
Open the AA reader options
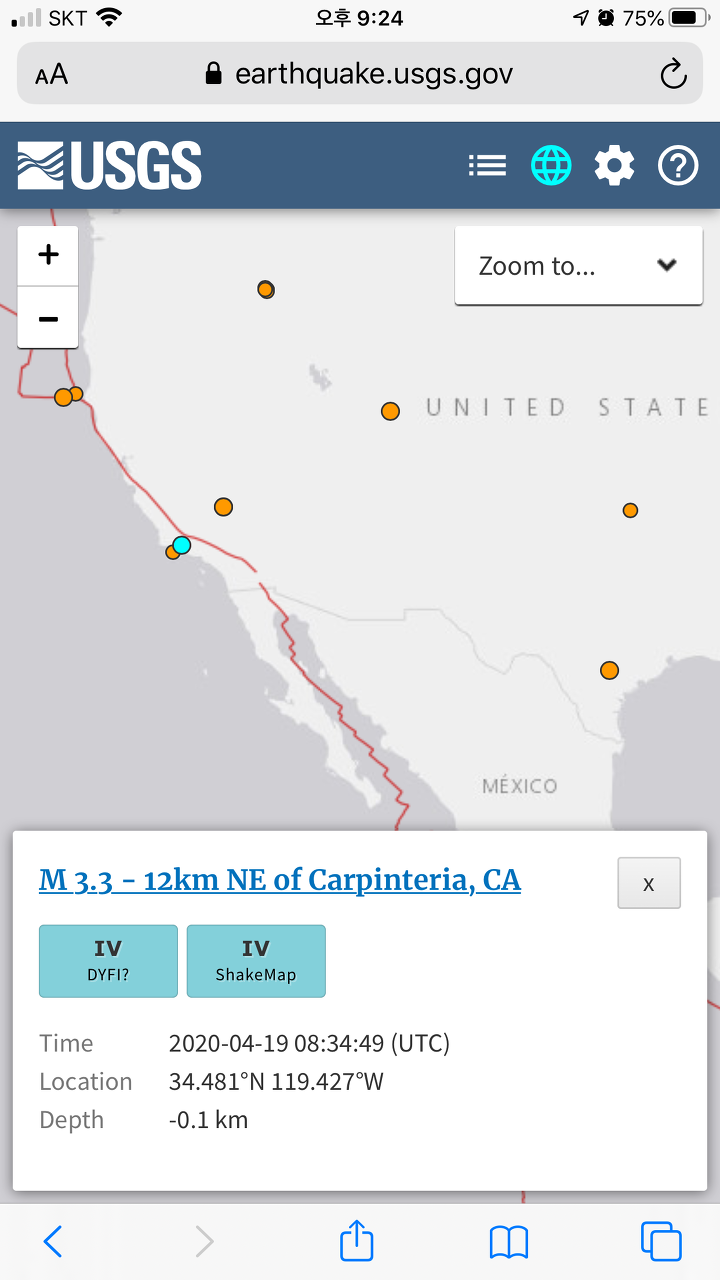tap(51, 75)
